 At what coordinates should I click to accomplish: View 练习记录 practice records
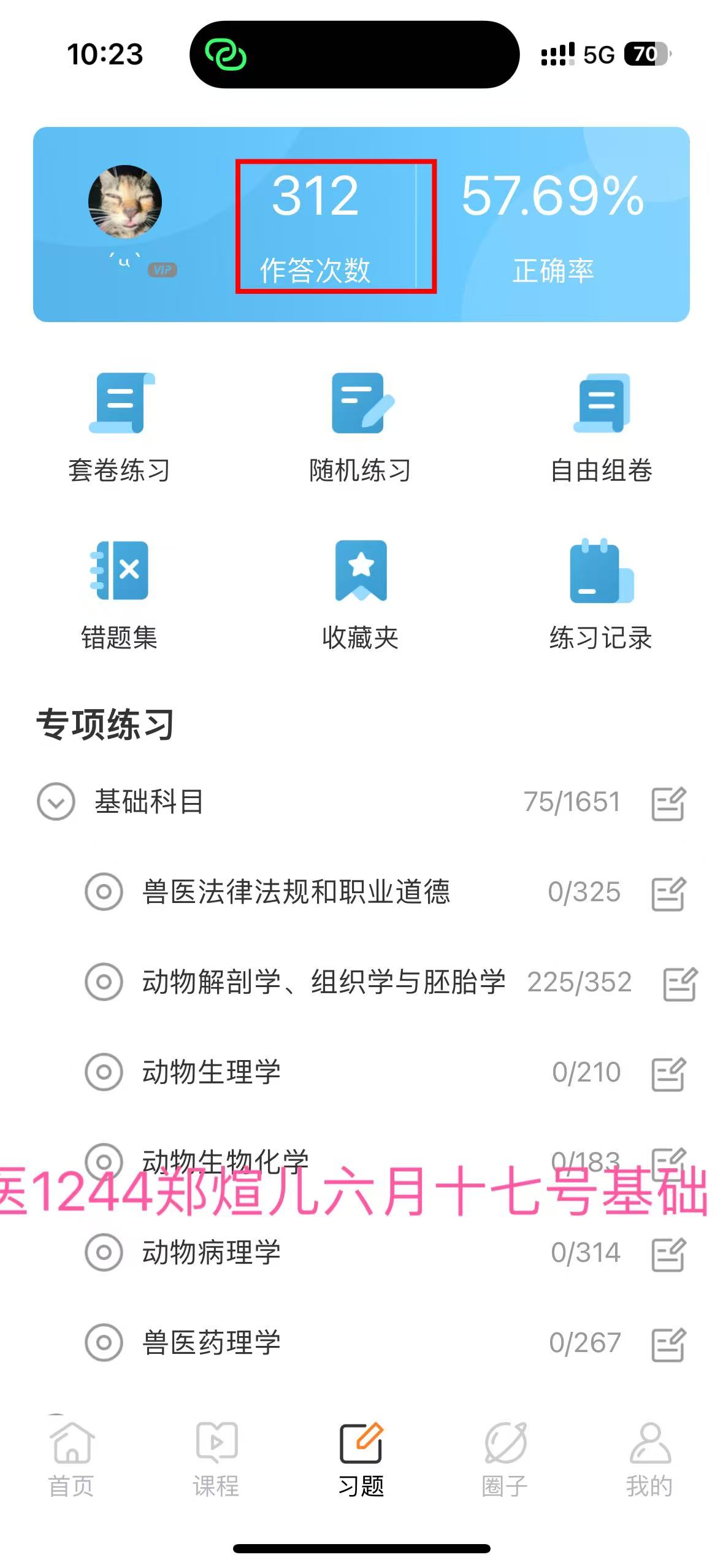[x=601, y=594]
